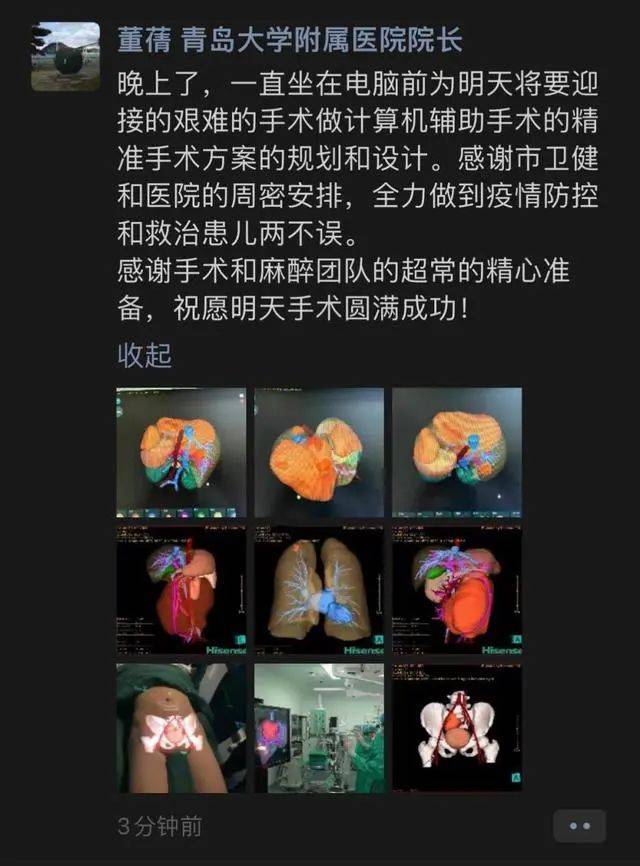View the first liver 3D model photo
This screenshot has width=640, height=866.
point(181,452)
